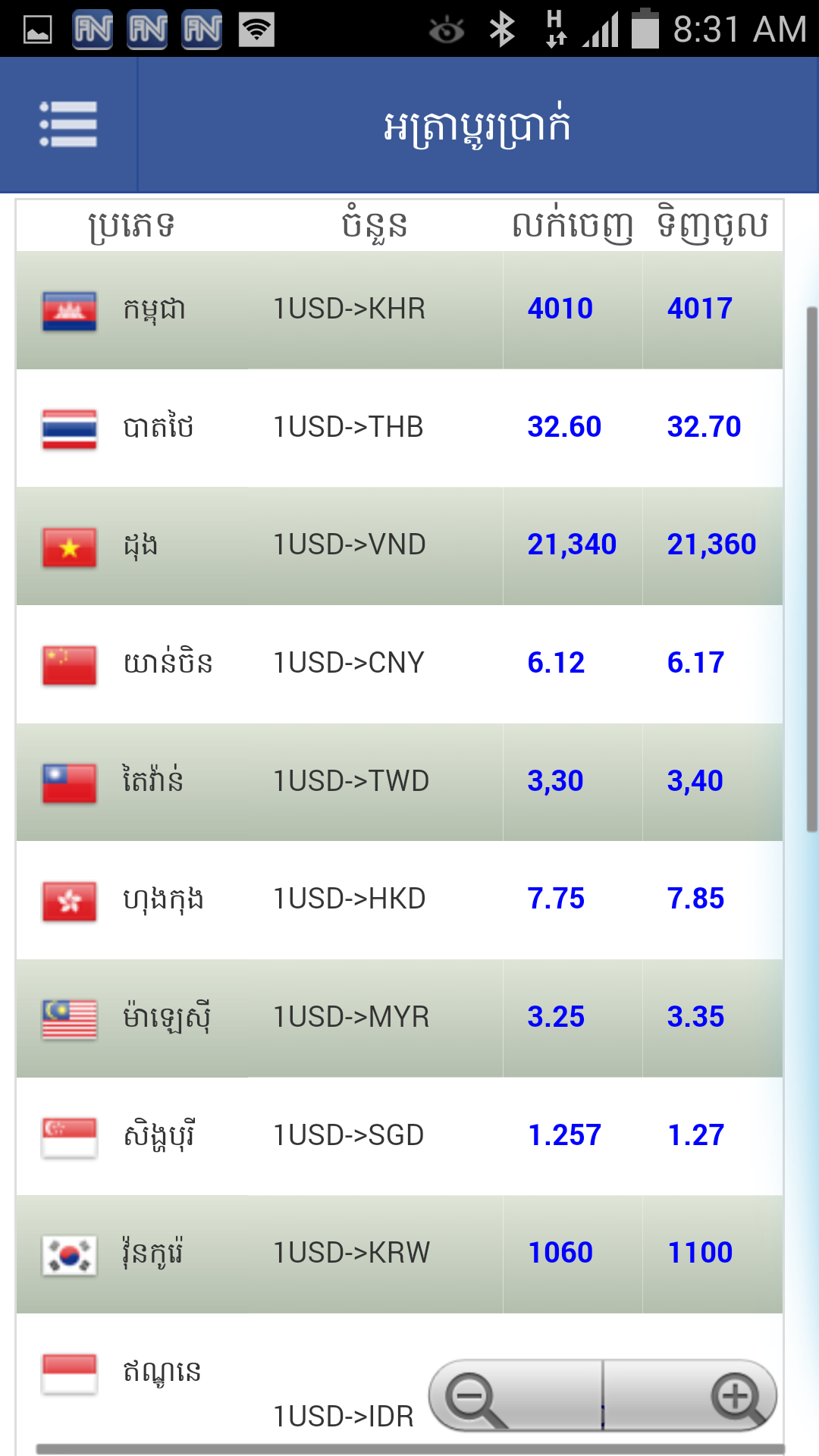Open the hamburger drawer menu

click(x=68, y=124)
